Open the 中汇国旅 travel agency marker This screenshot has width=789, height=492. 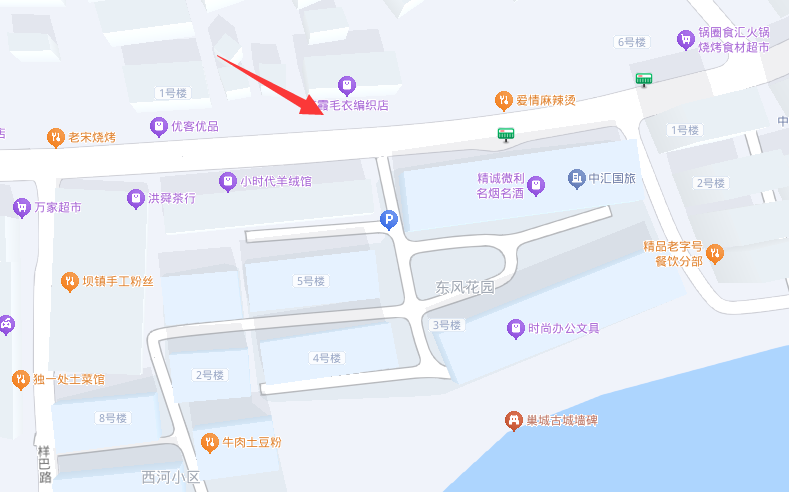click(x=576, y=178)
